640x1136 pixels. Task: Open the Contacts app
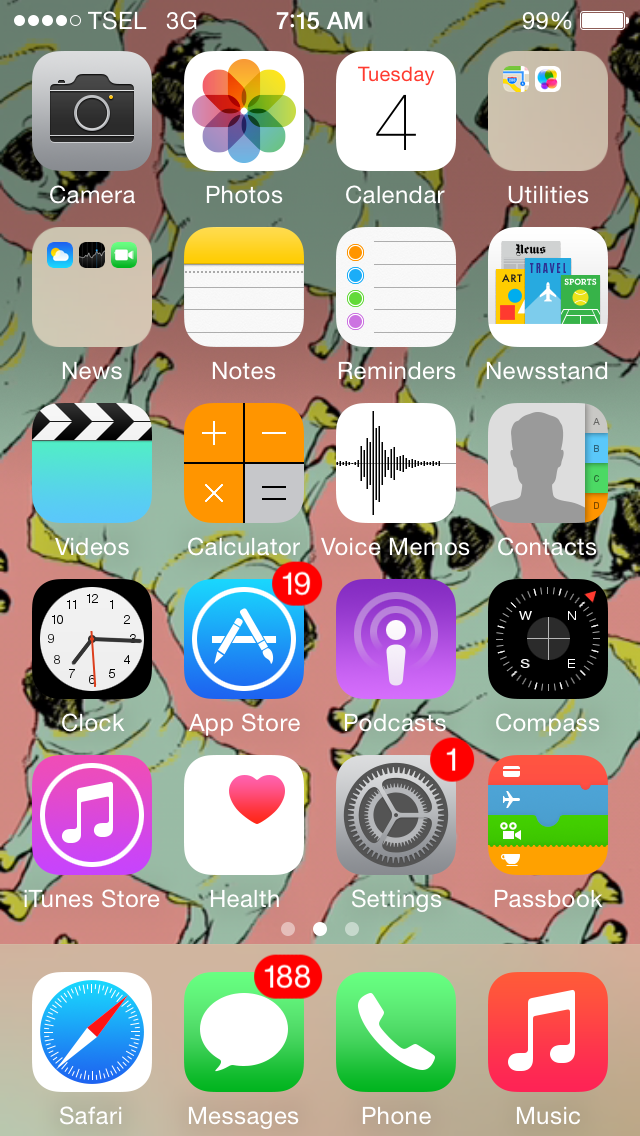[548, 463]
